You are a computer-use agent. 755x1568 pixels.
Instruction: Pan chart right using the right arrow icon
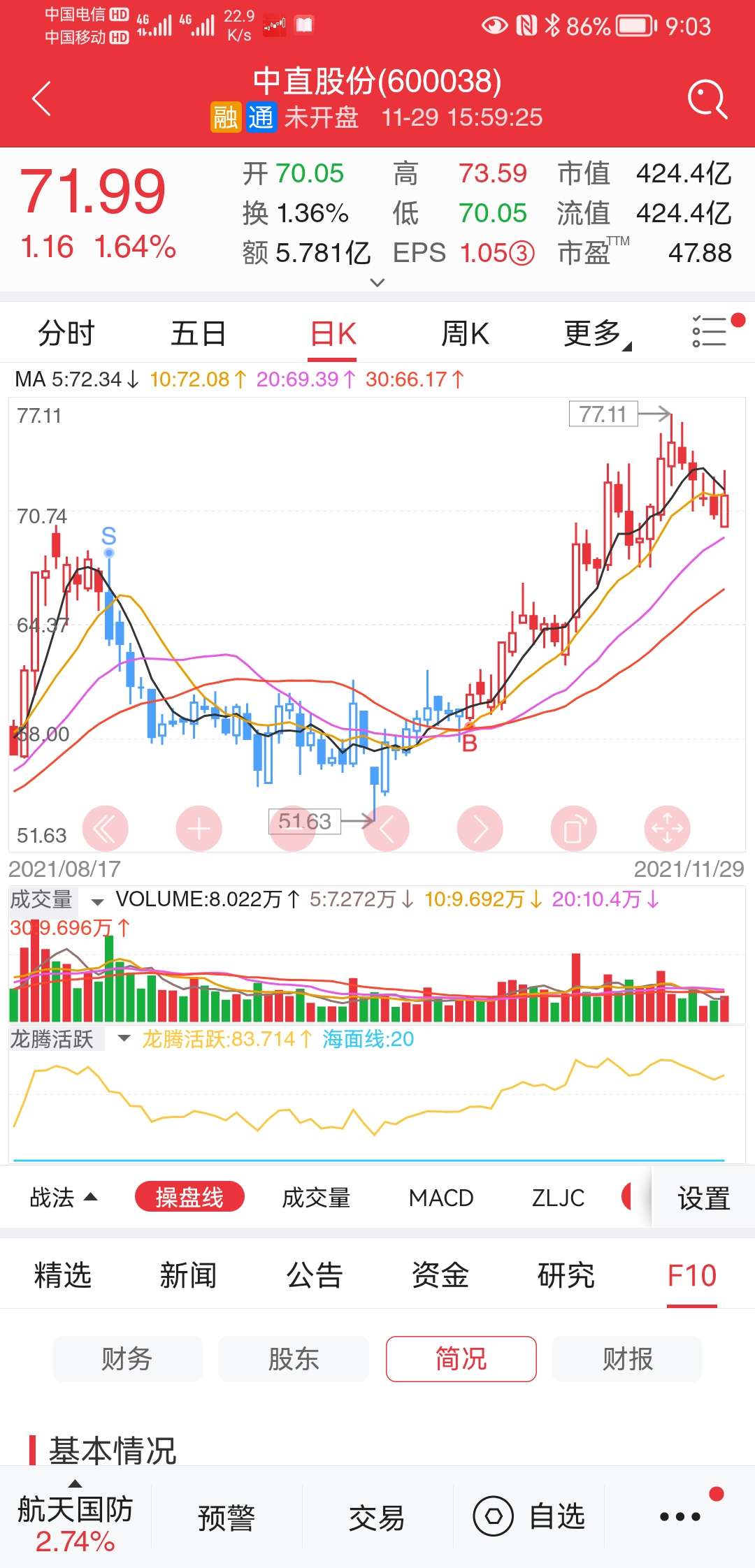pos(480,828)
